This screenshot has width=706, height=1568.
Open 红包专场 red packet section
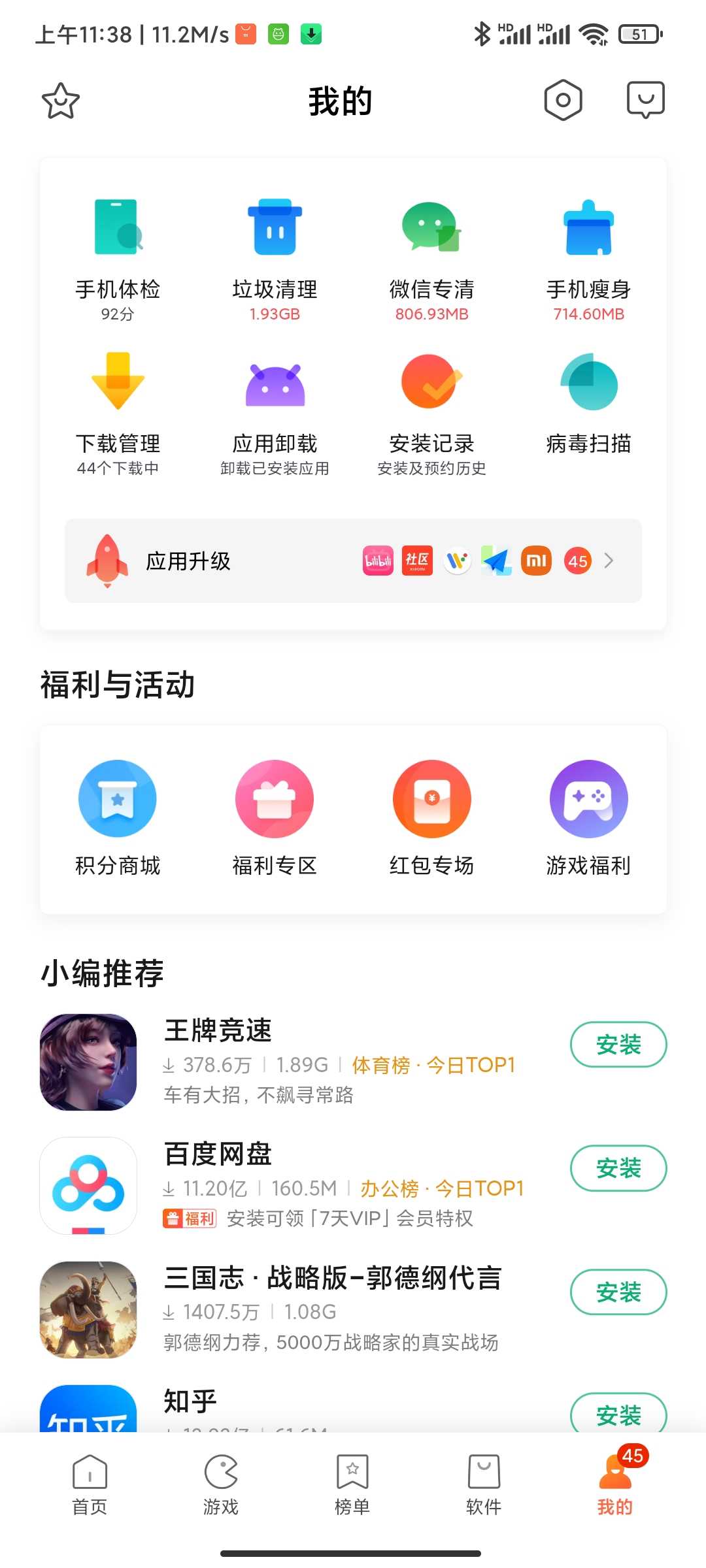point(431,817)
